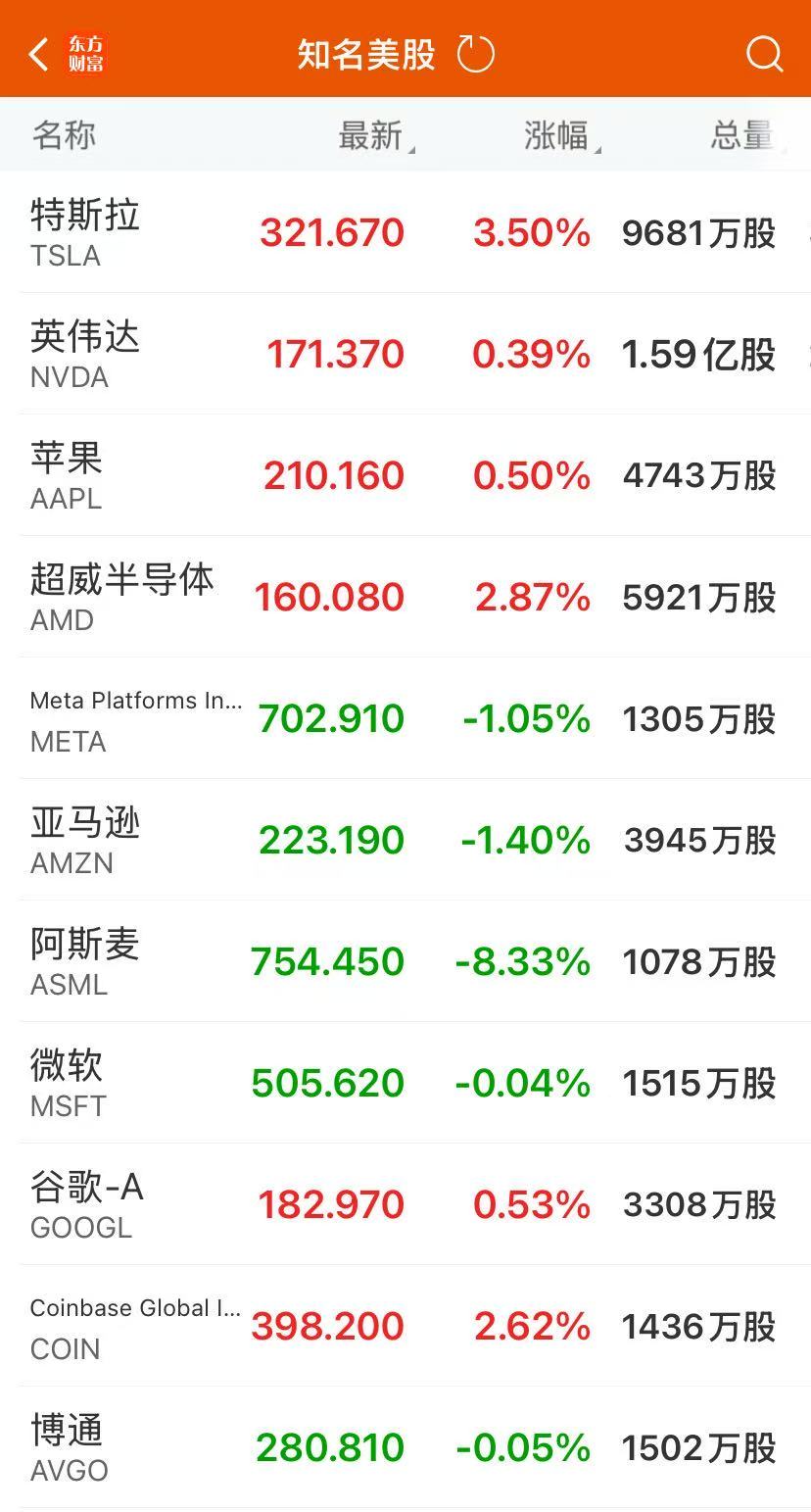Go back using the top-left arrow
The width and height of the screenshot is (811, 1512).
tap(39, 55)
